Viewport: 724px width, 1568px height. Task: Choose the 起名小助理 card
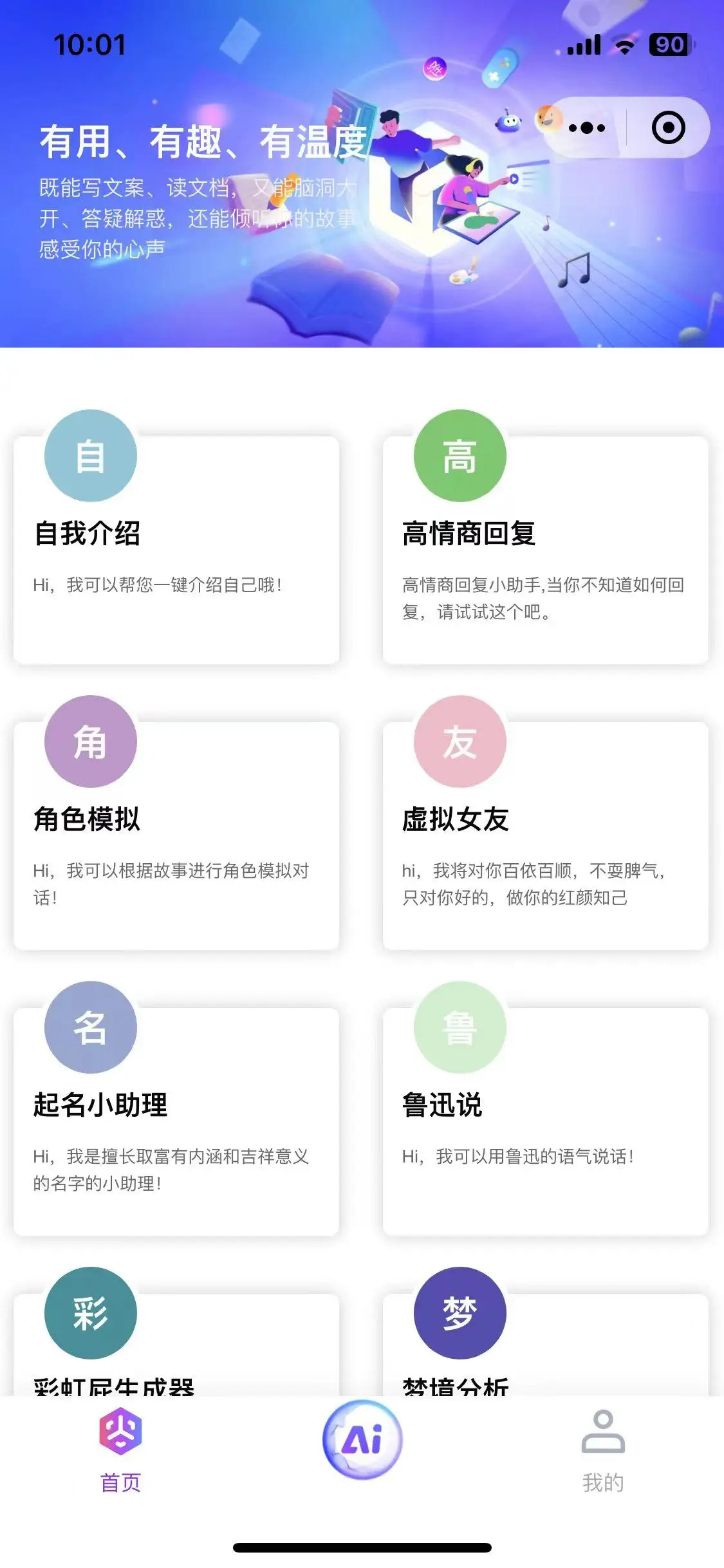coord(176,1121)
